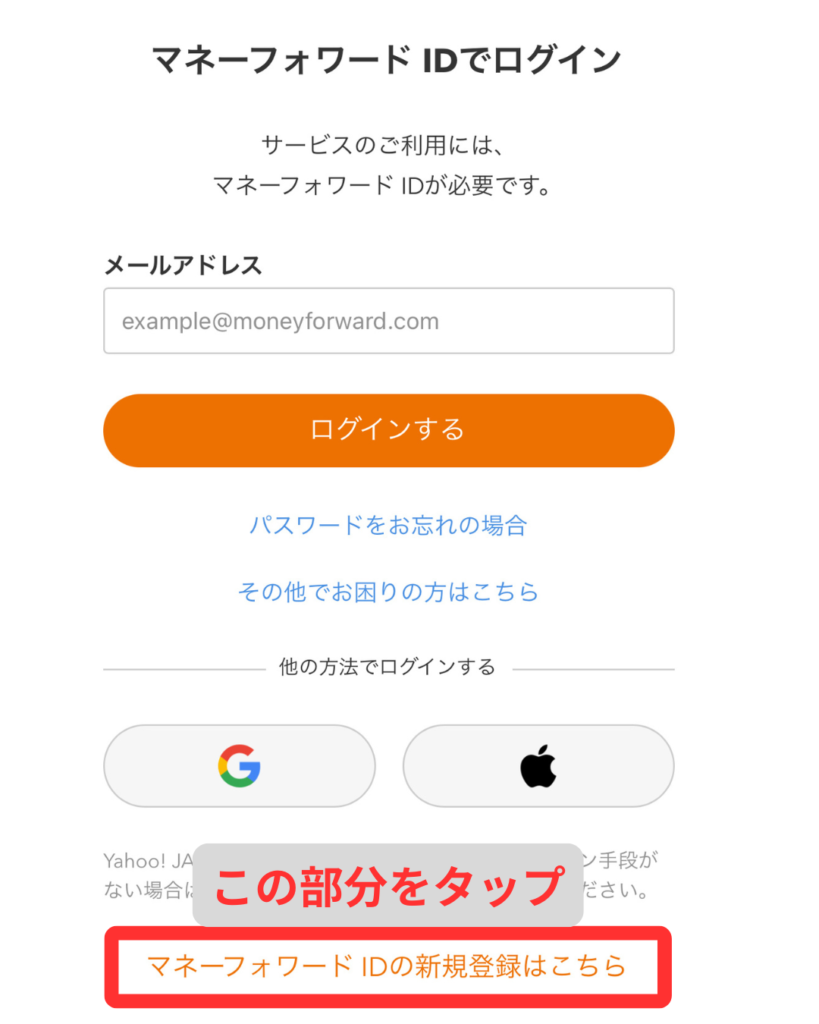Tap the email address input field
Screen dimensions: 819x1024
[x=388, y=321]
